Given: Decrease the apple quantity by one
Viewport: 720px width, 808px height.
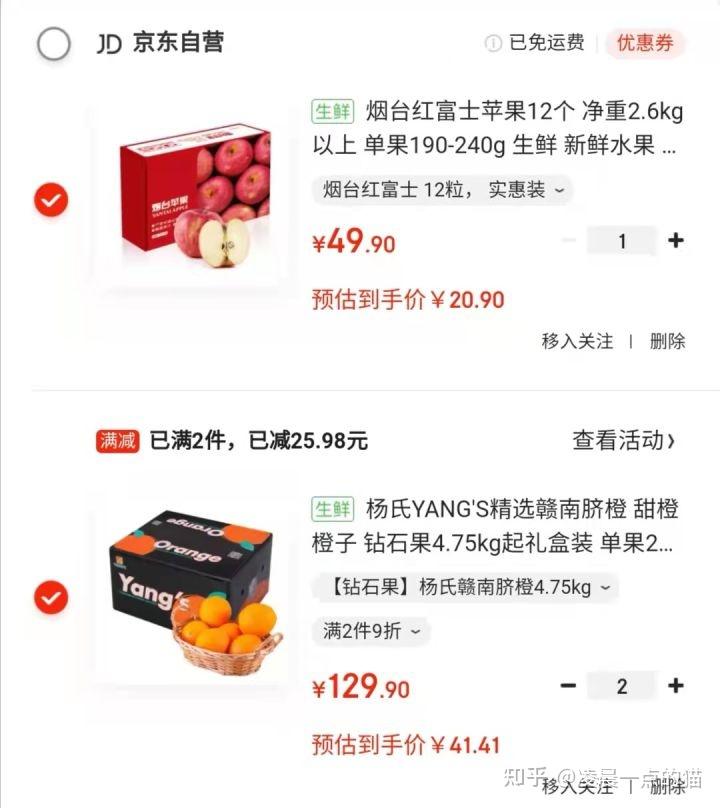Looking at the screenshot, I should tap(569, 241).
